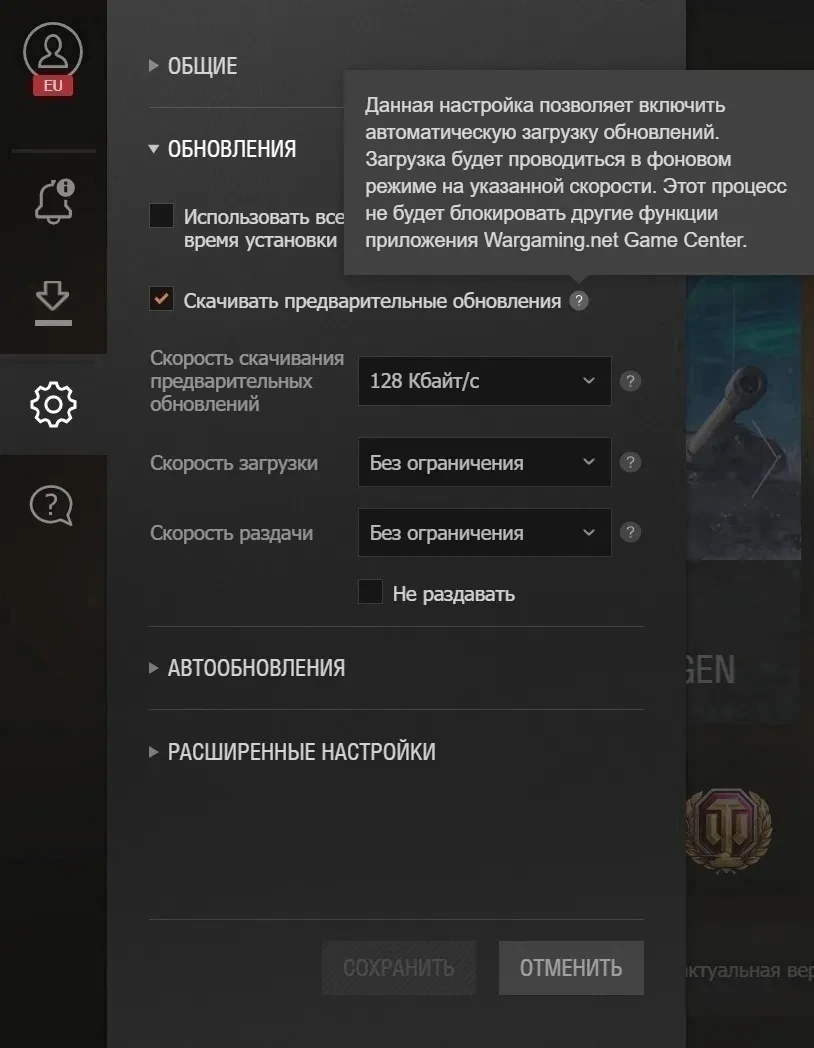Tap help icon beside Скорость раздачи
Image resolution: width=814 pixels, height=1048 pixels.
click(x=630, y=532)
